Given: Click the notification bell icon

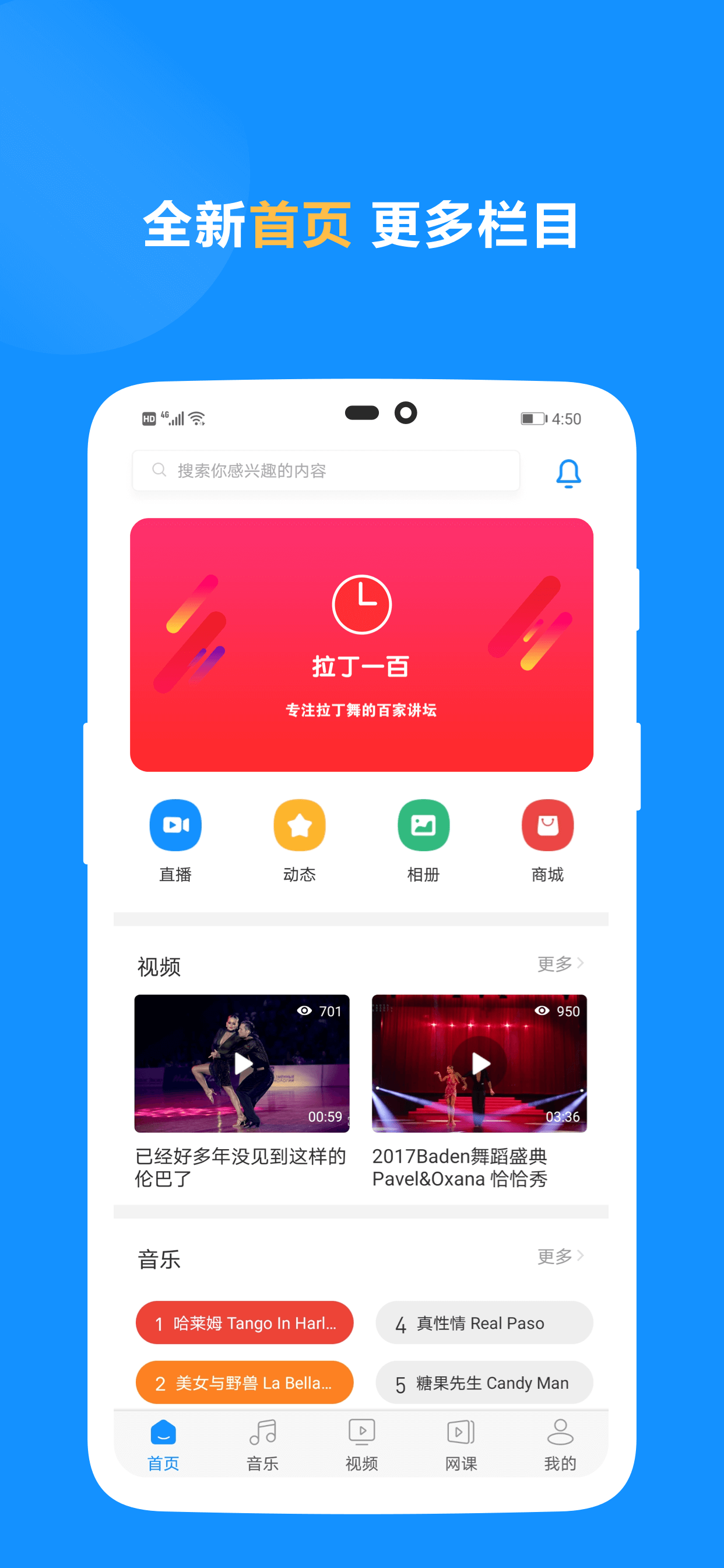Looking at the screenshot, I should pyautogui.click(x=568, y=472).
